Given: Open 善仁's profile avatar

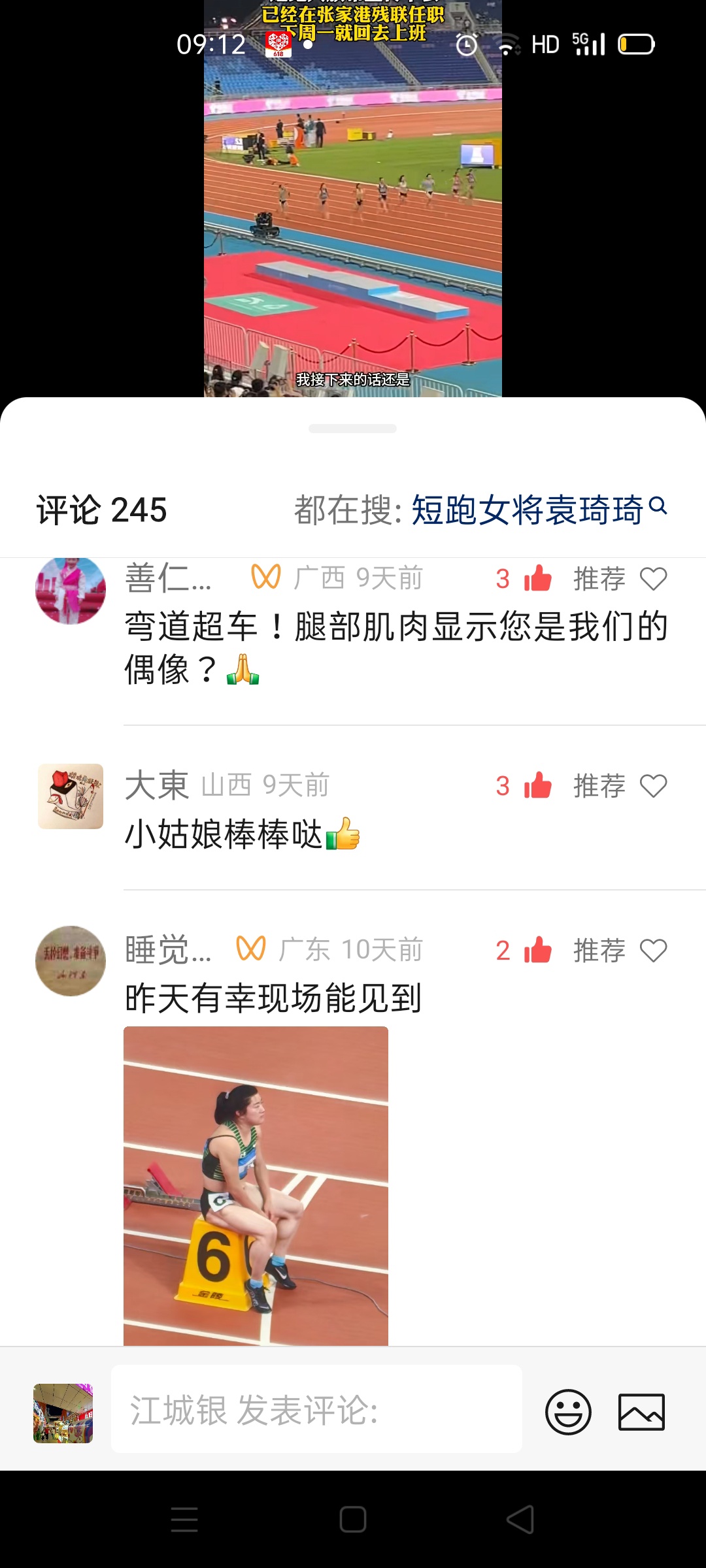Looking at the screenshot, I should pyautogui.click(x=71, y=590).
